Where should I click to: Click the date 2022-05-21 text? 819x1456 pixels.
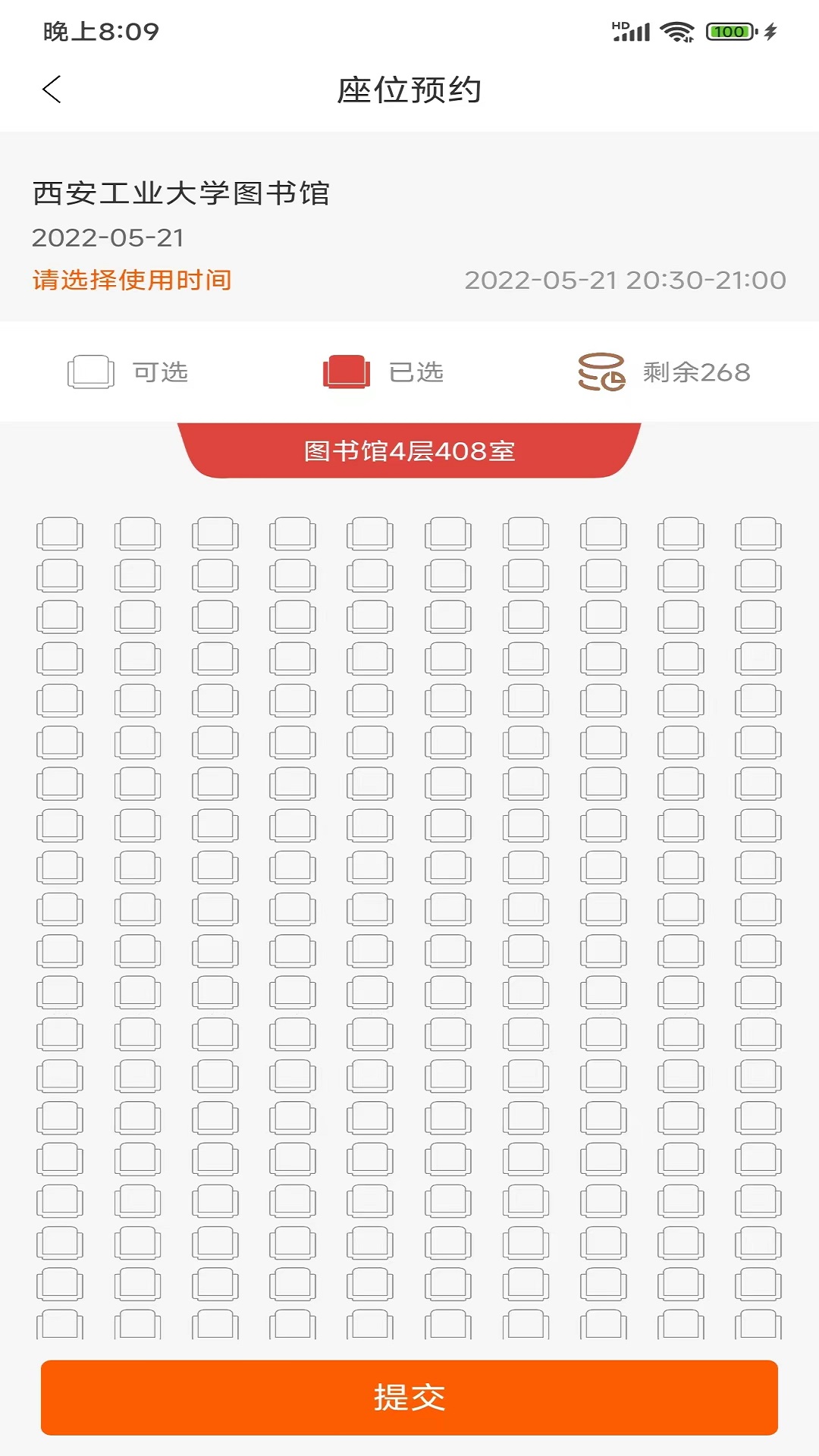(108, 237)
